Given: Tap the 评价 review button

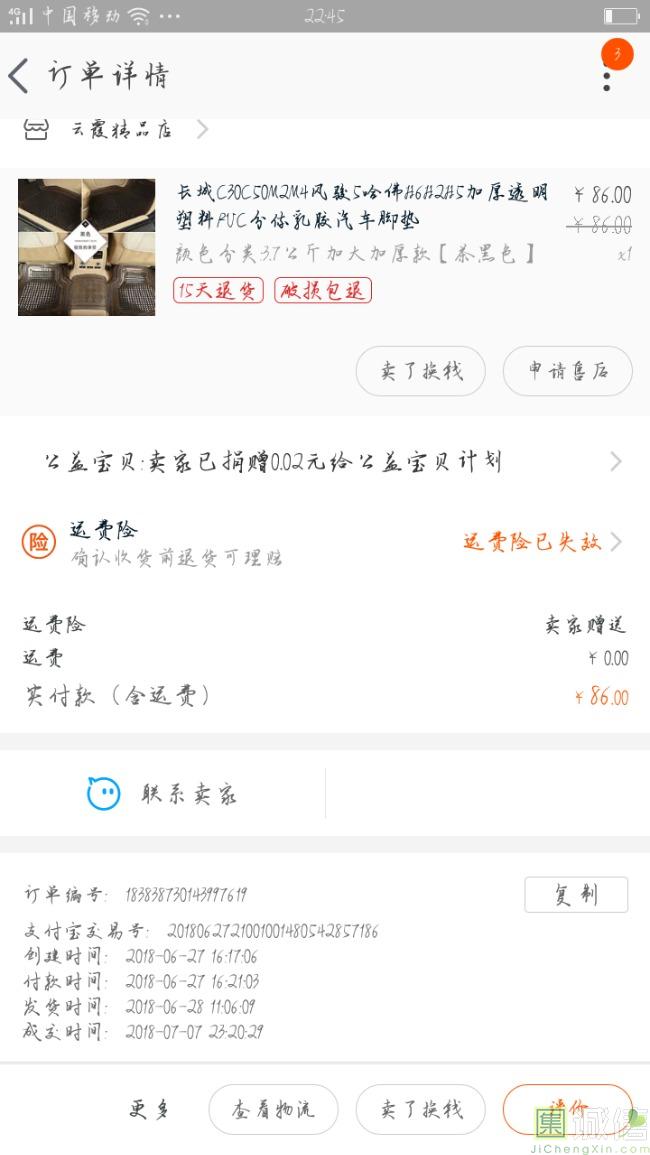Looking at the screenshot, I should 567,1109.
